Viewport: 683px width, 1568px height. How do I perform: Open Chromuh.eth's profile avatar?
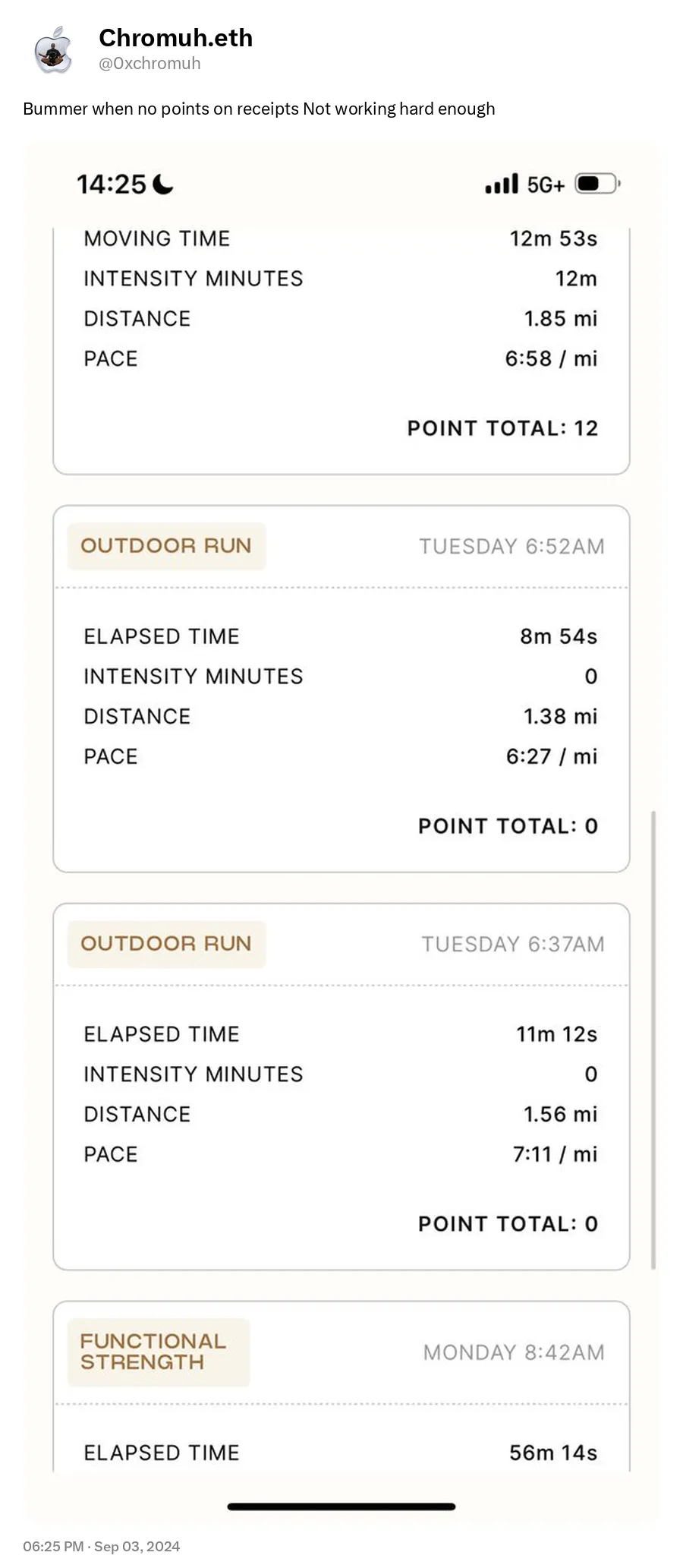[x=53, y=50]
